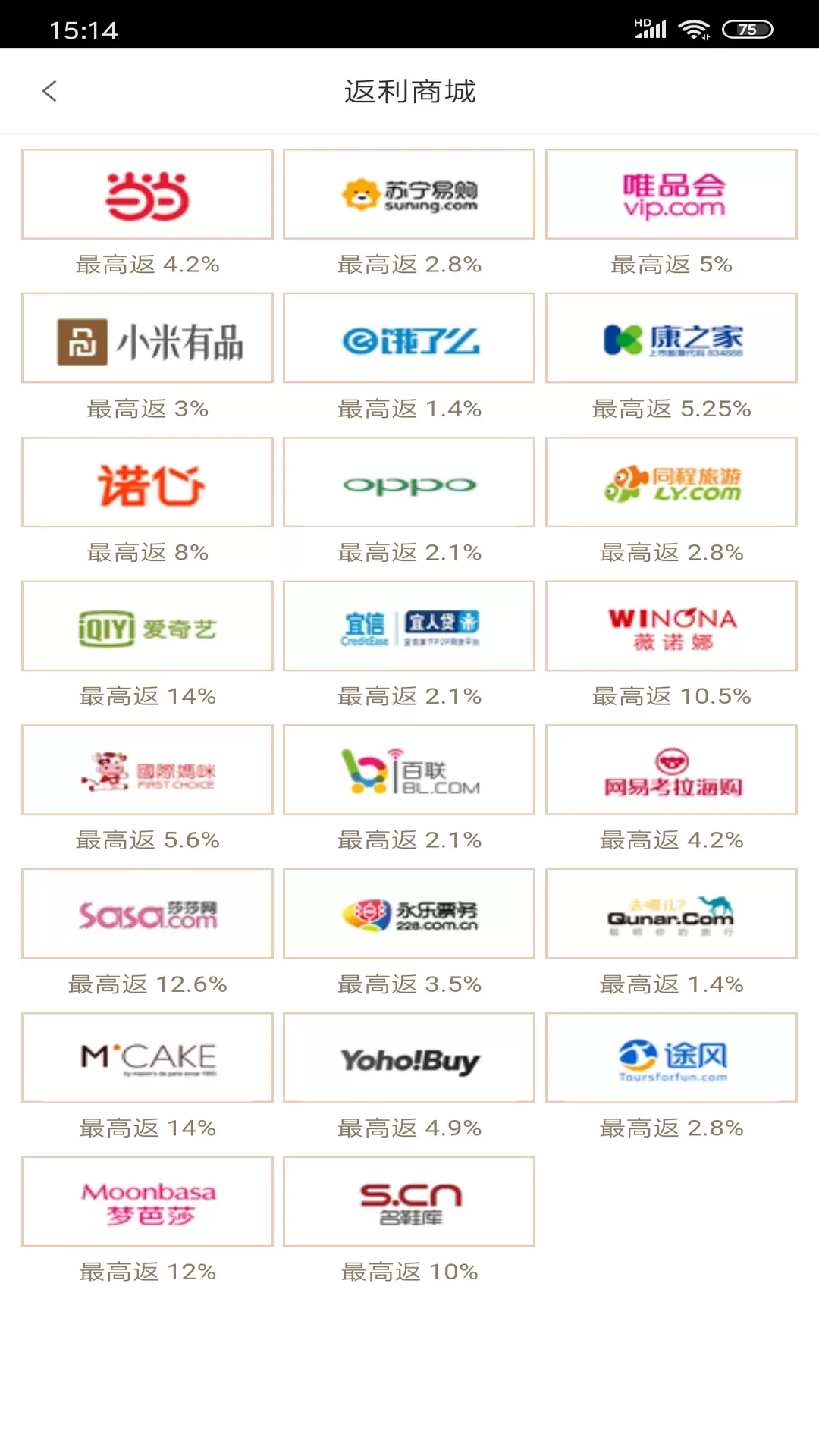Open 网易考拉海购 tile
Screen dimensions: 819x1456
[x=671, y=770]
